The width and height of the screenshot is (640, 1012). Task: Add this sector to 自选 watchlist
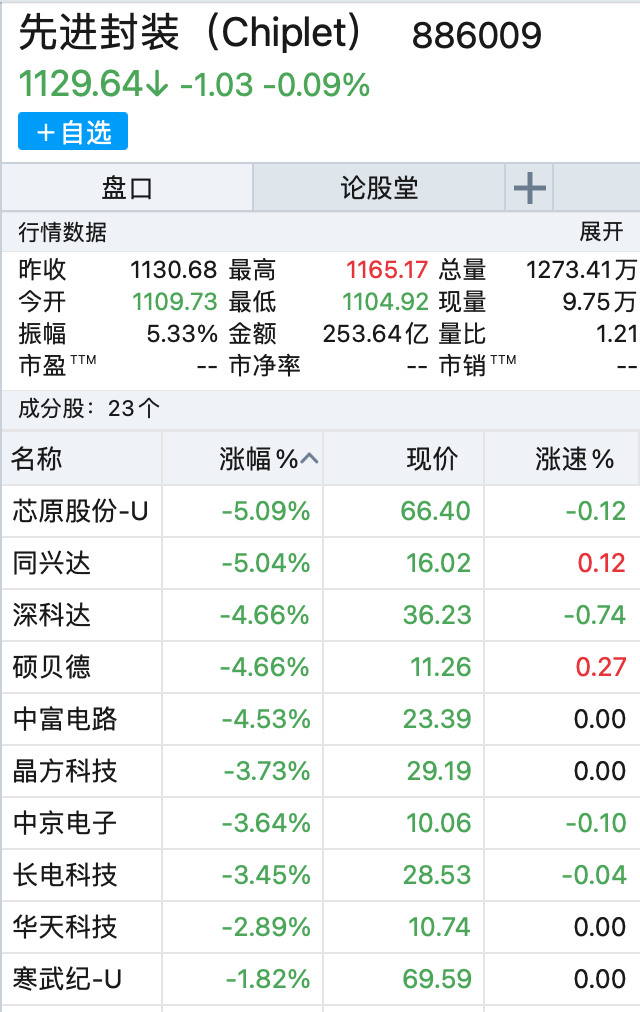click(x=73, y=132)
